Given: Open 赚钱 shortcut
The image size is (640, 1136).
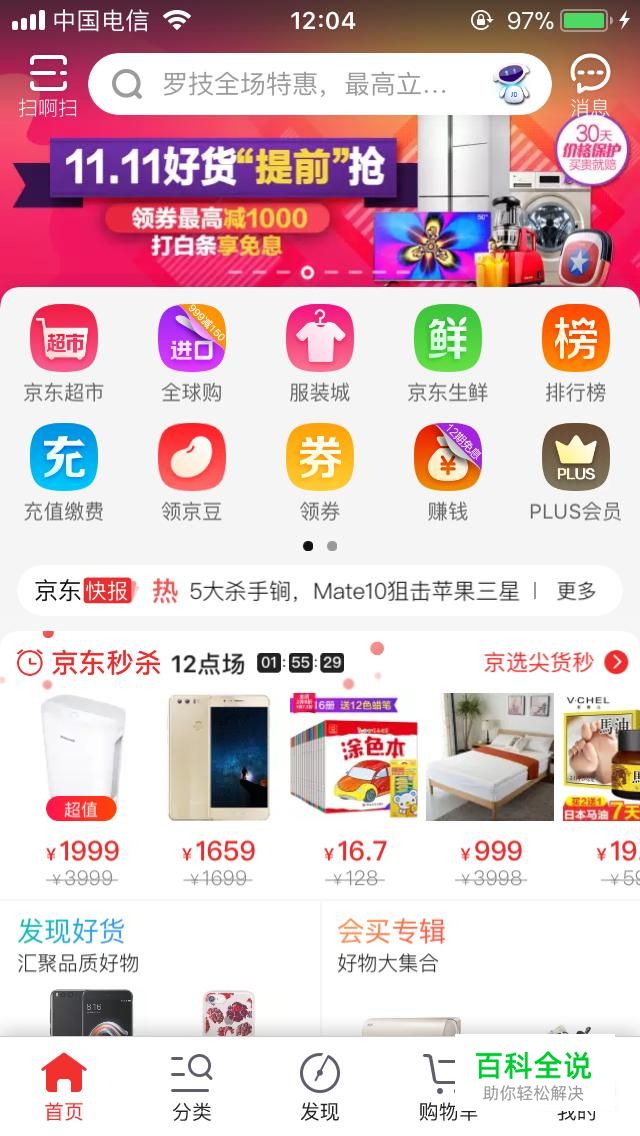Looking at the screenshot, I should point(447,472).
